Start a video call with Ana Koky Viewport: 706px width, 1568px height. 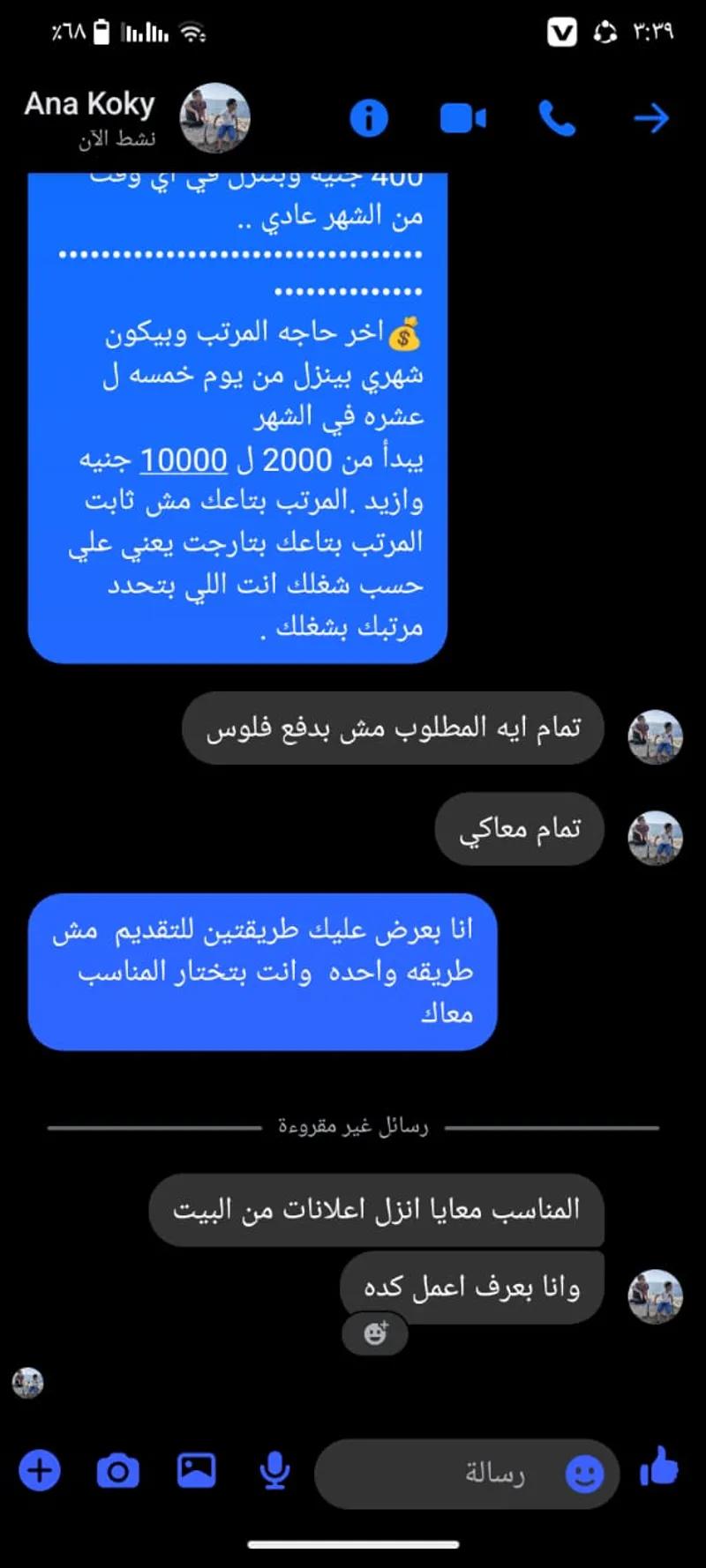coord(463,118)
